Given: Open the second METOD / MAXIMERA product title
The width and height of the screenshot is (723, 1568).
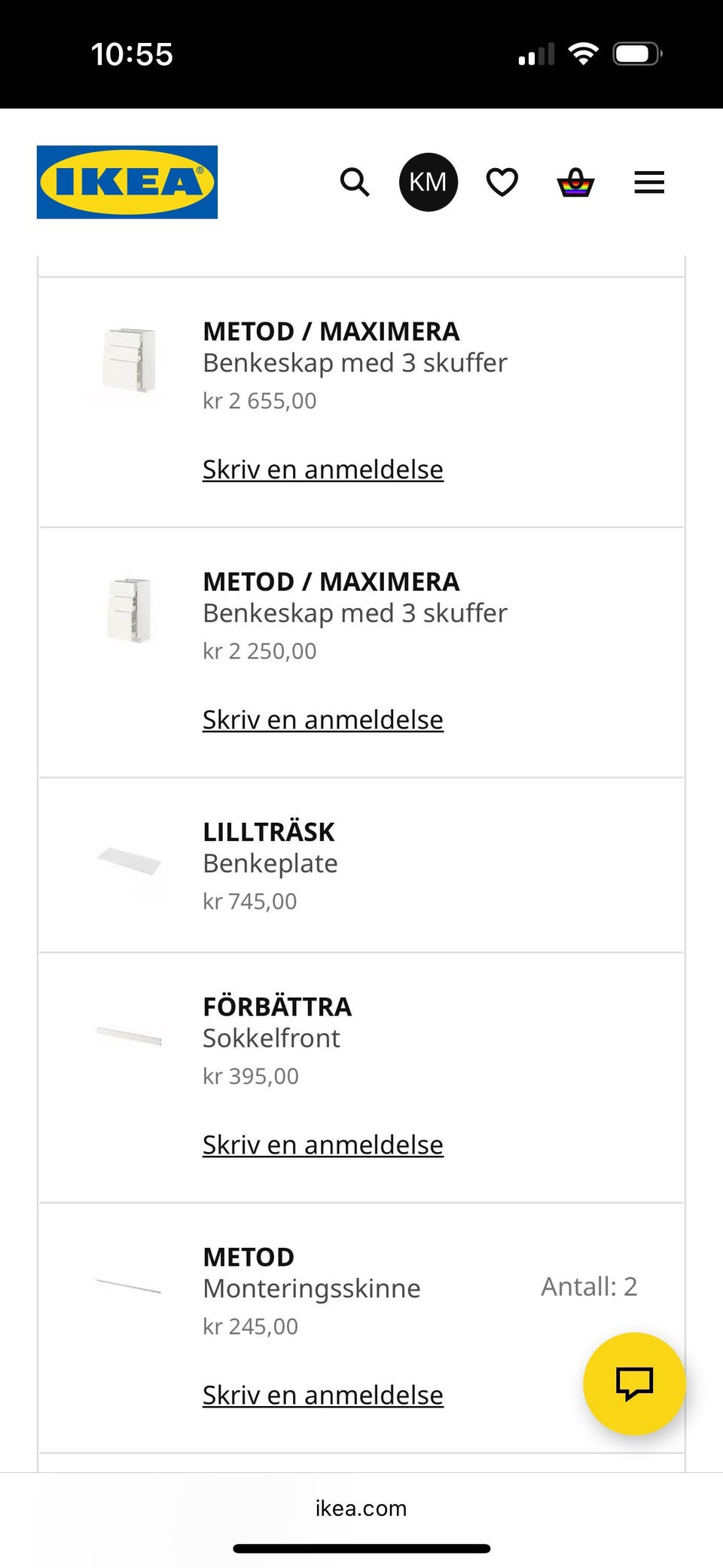Looking at the screenshot, I should click(x=331, y=581).
